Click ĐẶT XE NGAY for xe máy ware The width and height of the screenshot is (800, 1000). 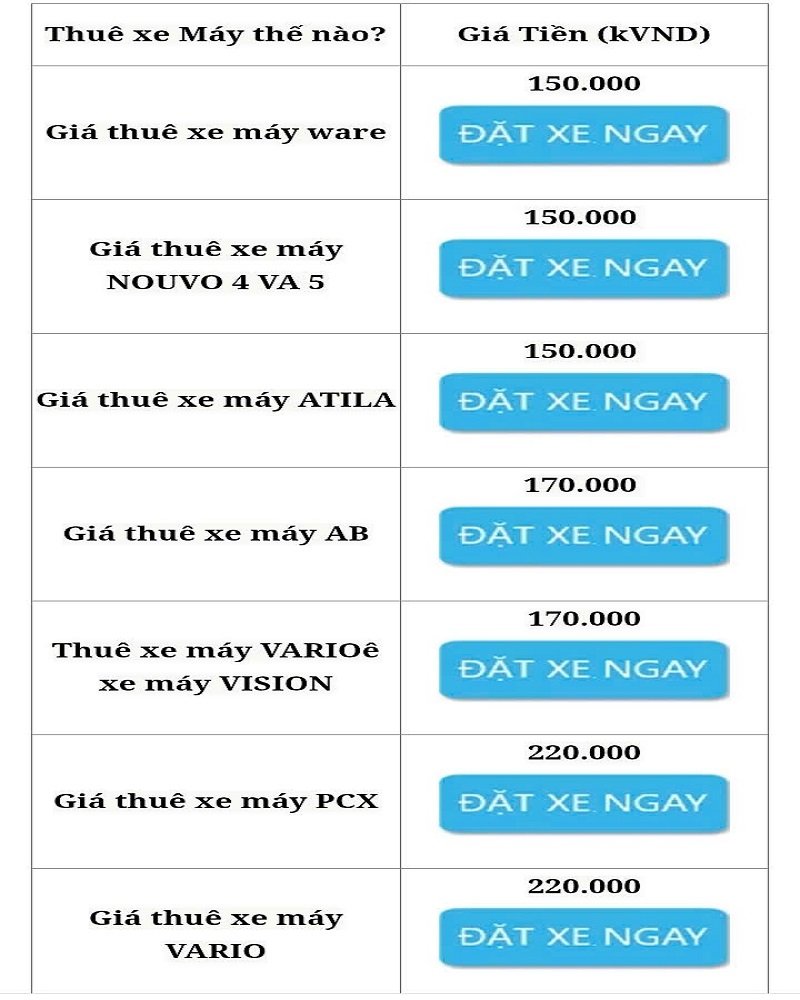click(x=584, y=135)
